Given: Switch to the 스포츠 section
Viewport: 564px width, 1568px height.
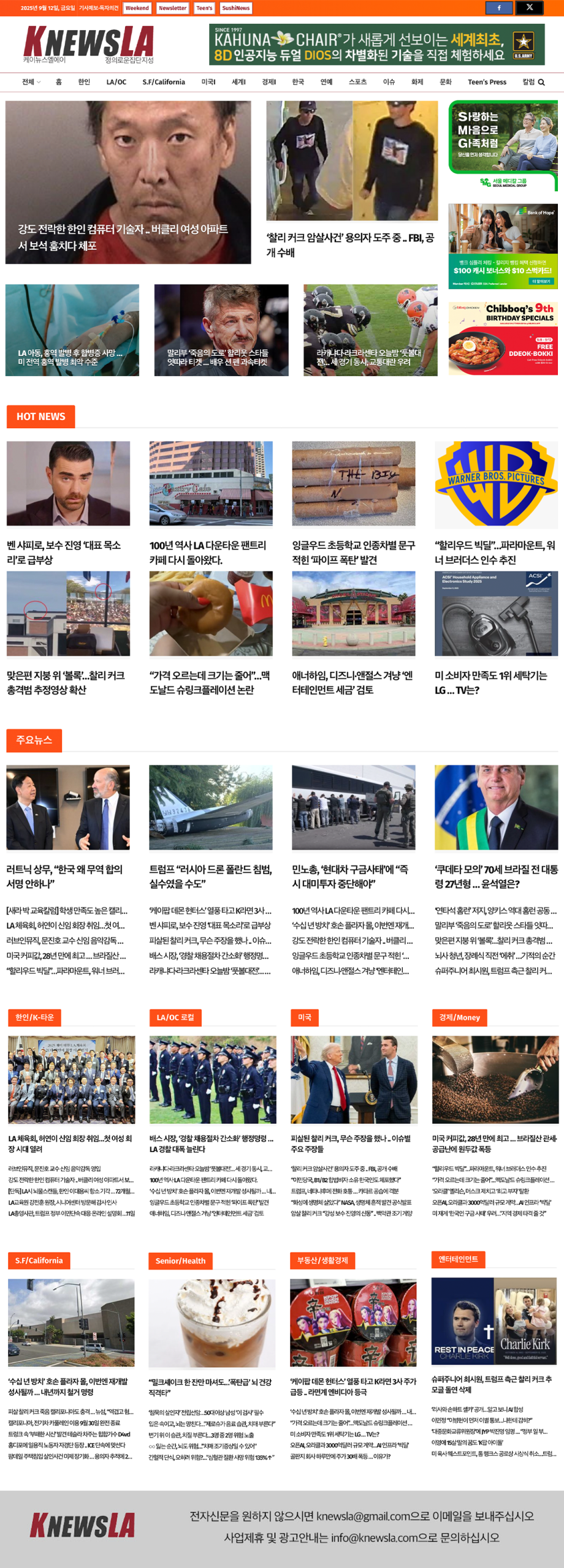Looking at the screenshot, I should click(357, 82).
